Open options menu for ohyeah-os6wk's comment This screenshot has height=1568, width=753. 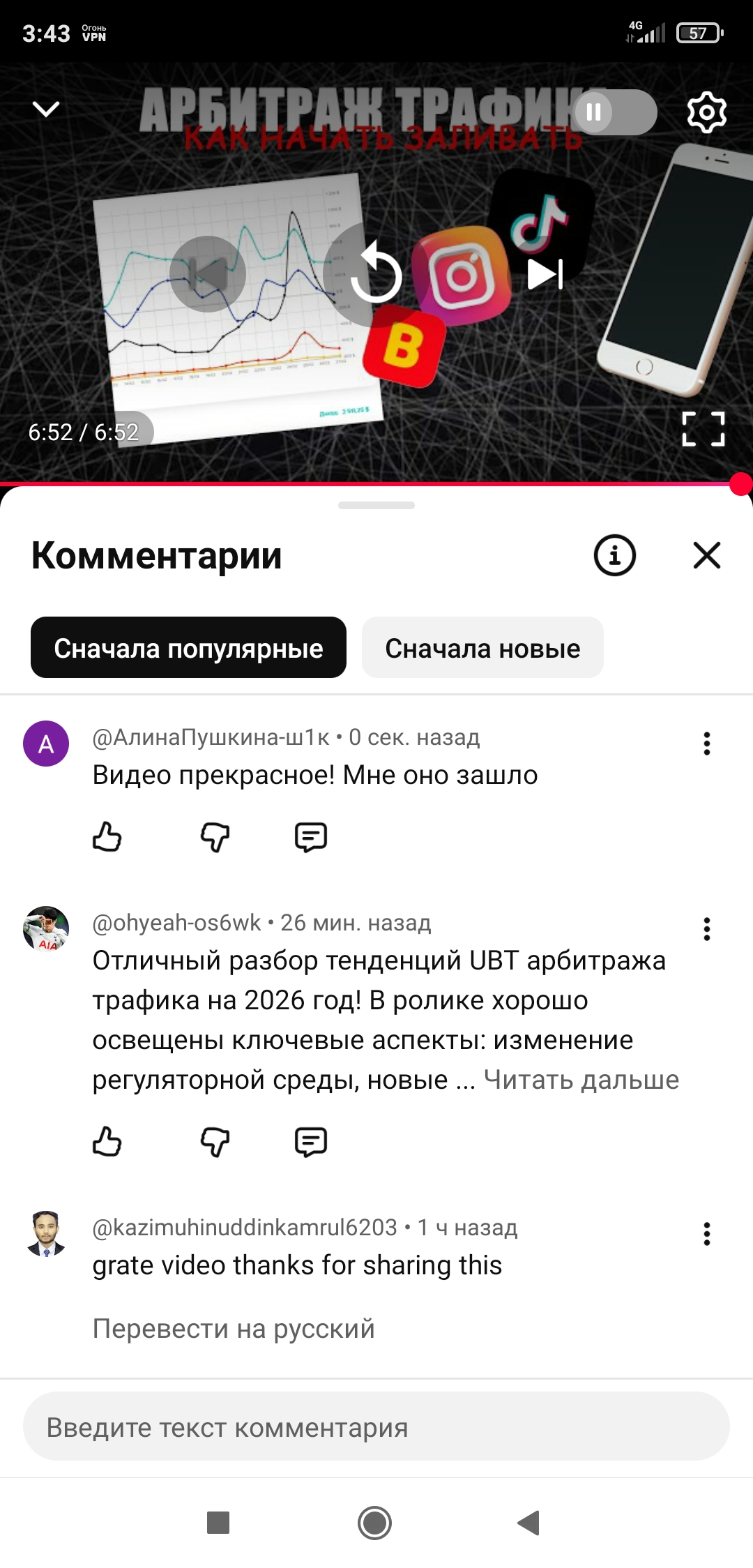(x=706, y=929)
